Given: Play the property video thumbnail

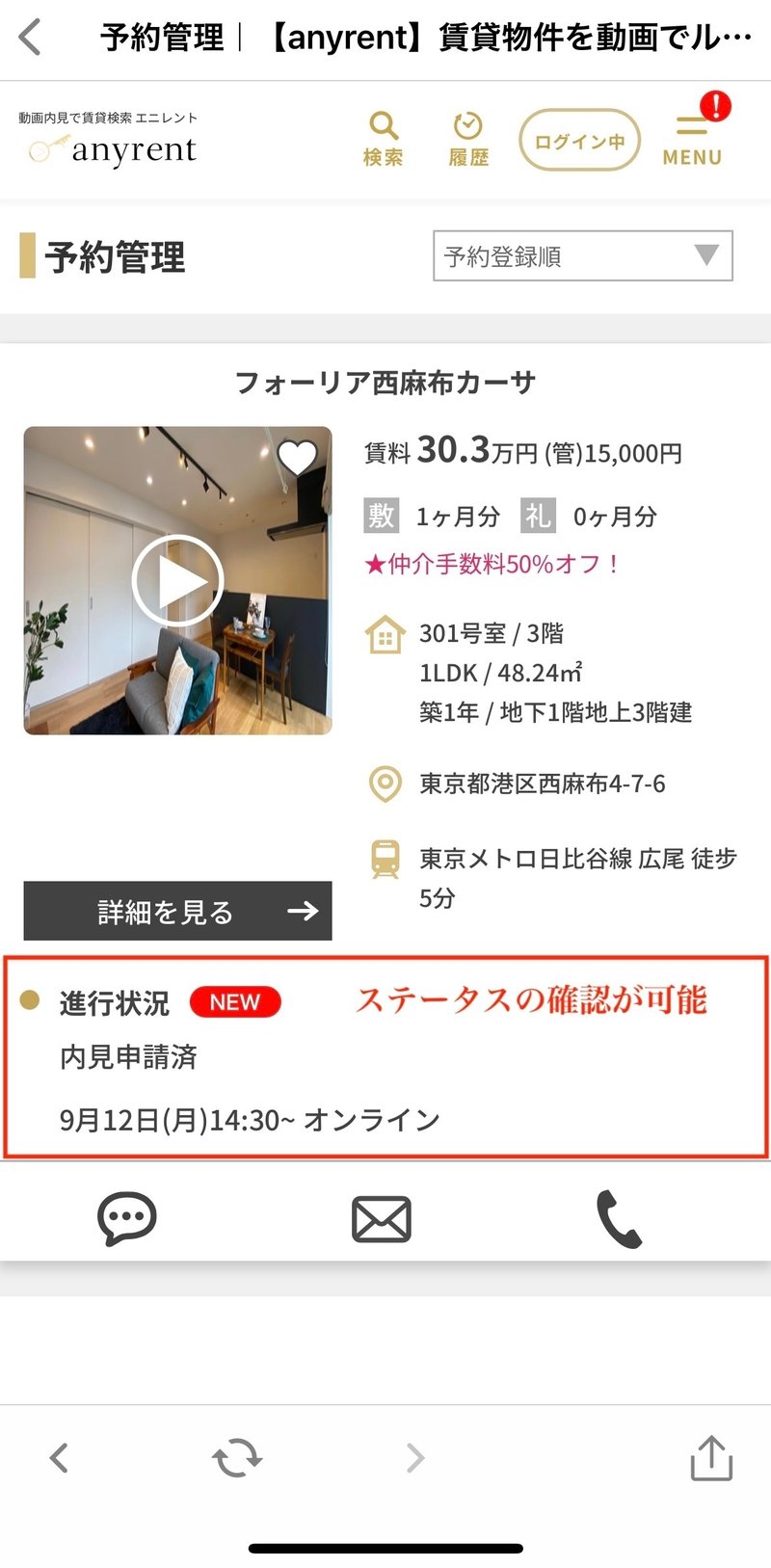Looking at the screenshot, I should 177,580.
